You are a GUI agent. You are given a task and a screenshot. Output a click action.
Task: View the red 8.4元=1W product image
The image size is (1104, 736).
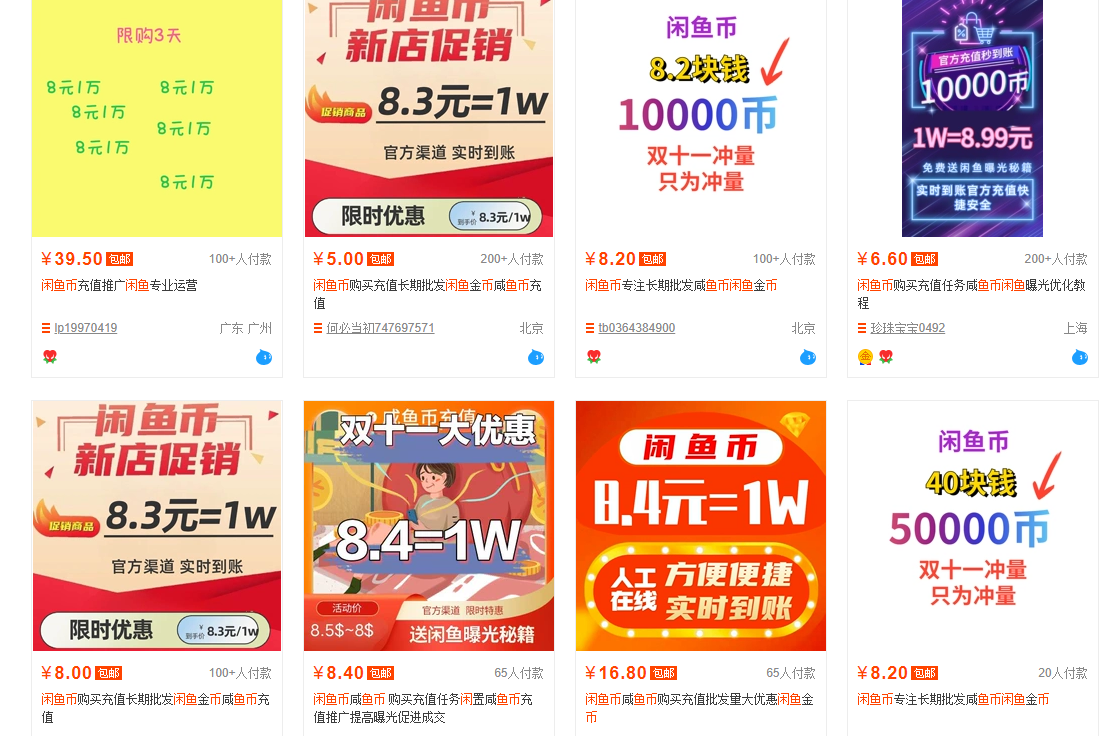click(701, 526)
